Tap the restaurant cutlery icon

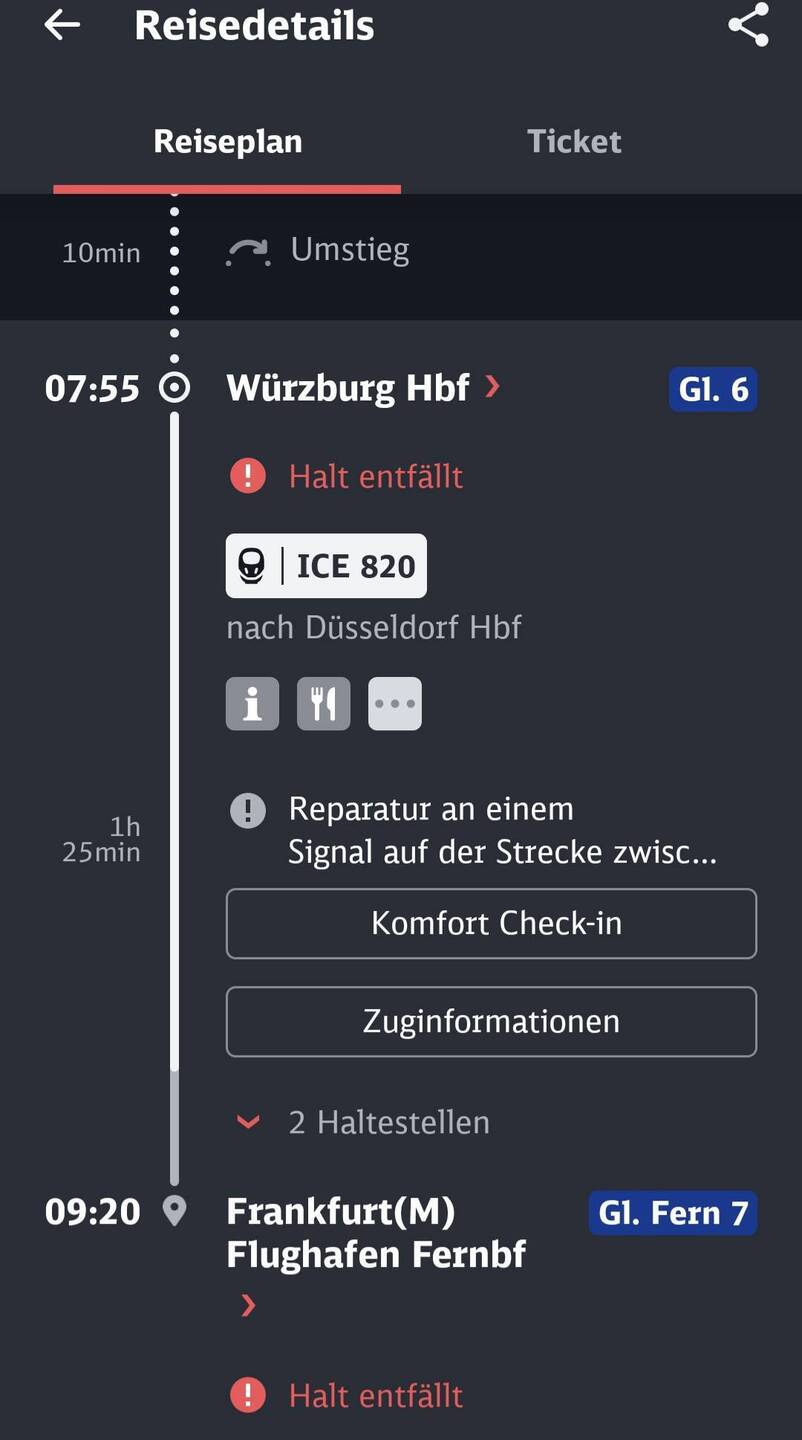click(x=324, y=704)
